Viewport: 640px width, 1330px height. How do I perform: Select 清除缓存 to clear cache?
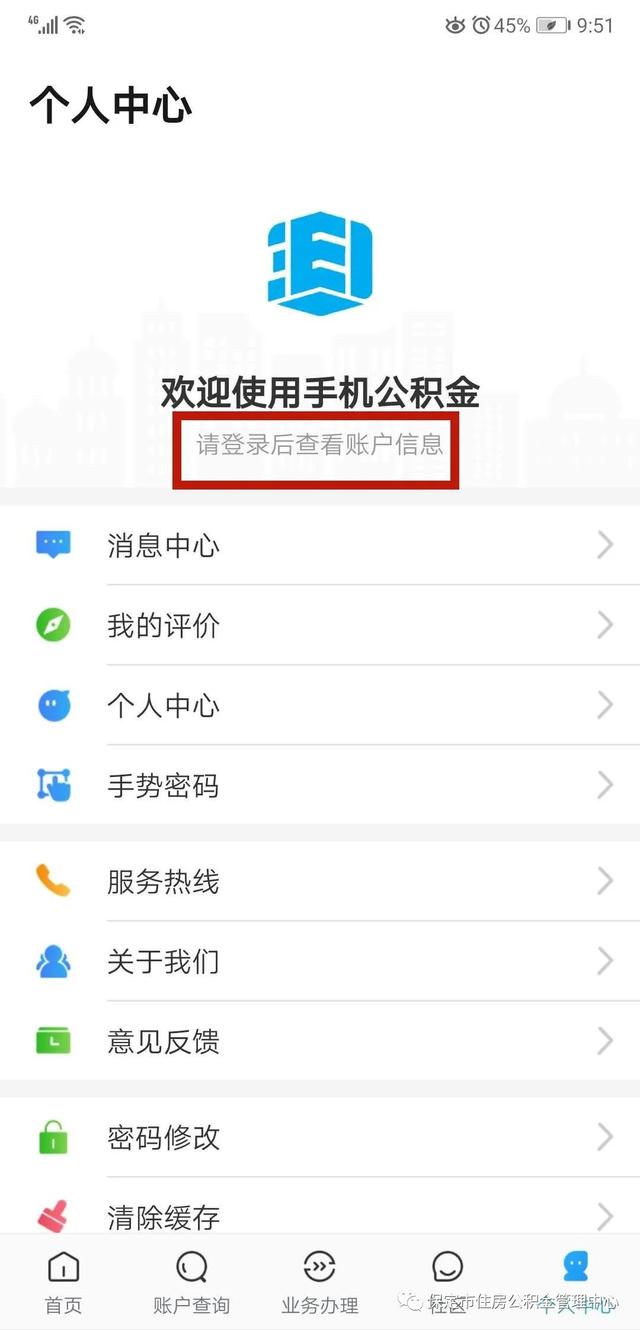320,1215
